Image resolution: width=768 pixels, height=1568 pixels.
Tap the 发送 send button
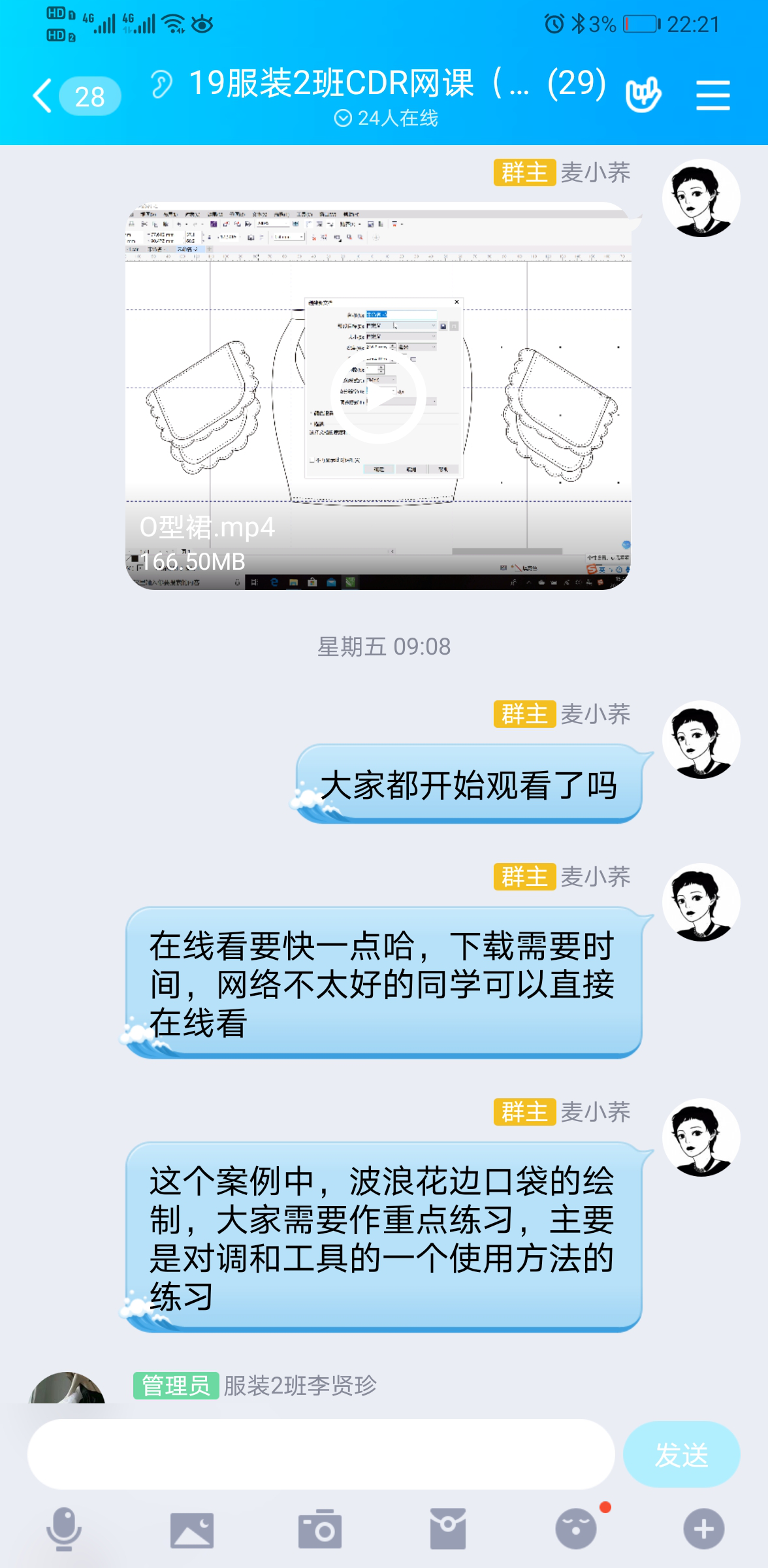681,1454
